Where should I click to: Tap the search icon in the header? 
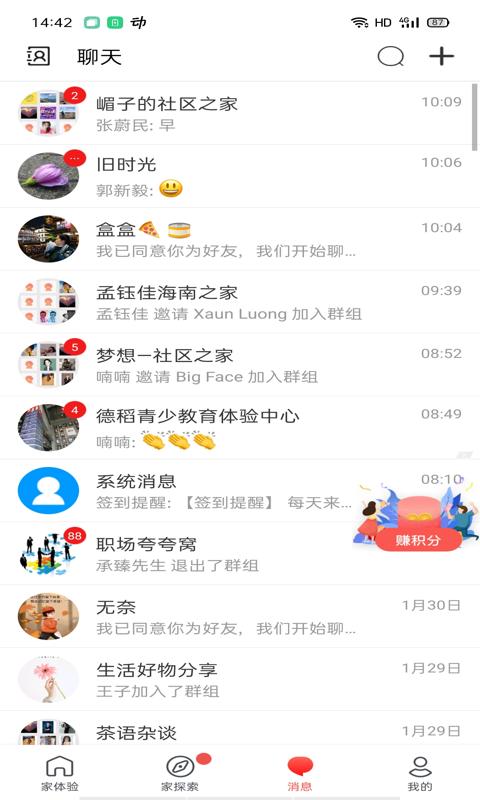tap(391, 57)
